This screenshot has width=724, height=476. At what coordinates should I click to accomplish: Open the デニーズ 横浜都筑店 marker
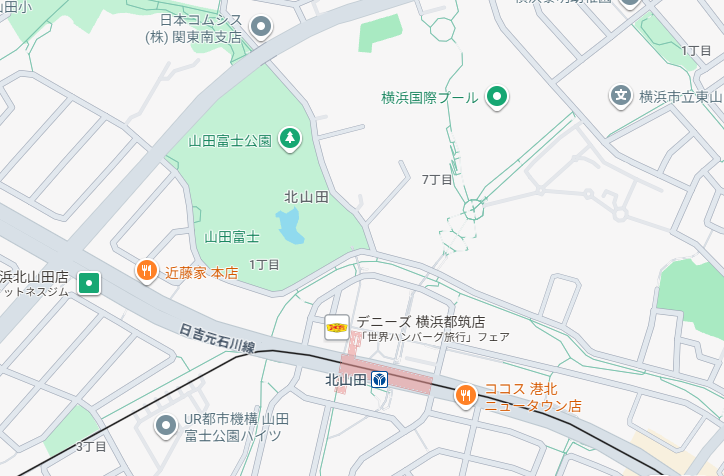click(337, 327)
